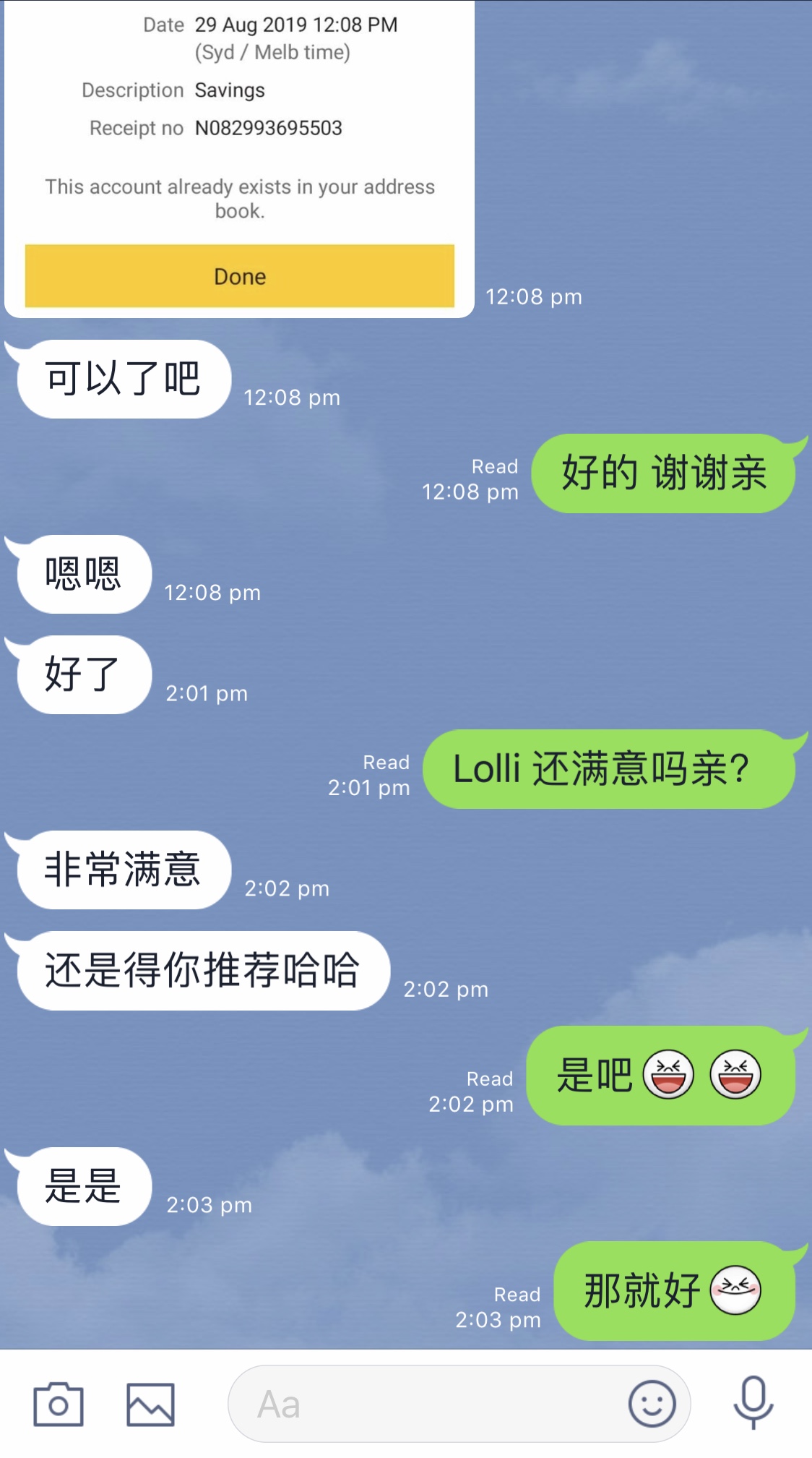Image resolution: width=812 pixels, height=1458 pixels.
Task: Tap the microphone to record voice message
Action: tap(753, 1403)
